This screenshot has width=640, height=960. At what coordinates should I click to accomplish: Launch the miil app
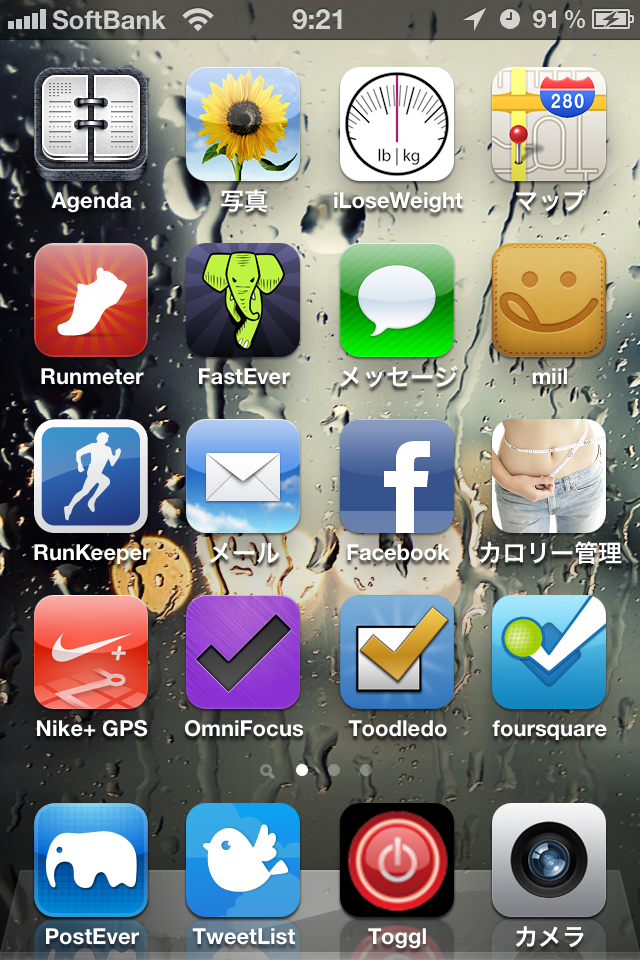point(549,300)
